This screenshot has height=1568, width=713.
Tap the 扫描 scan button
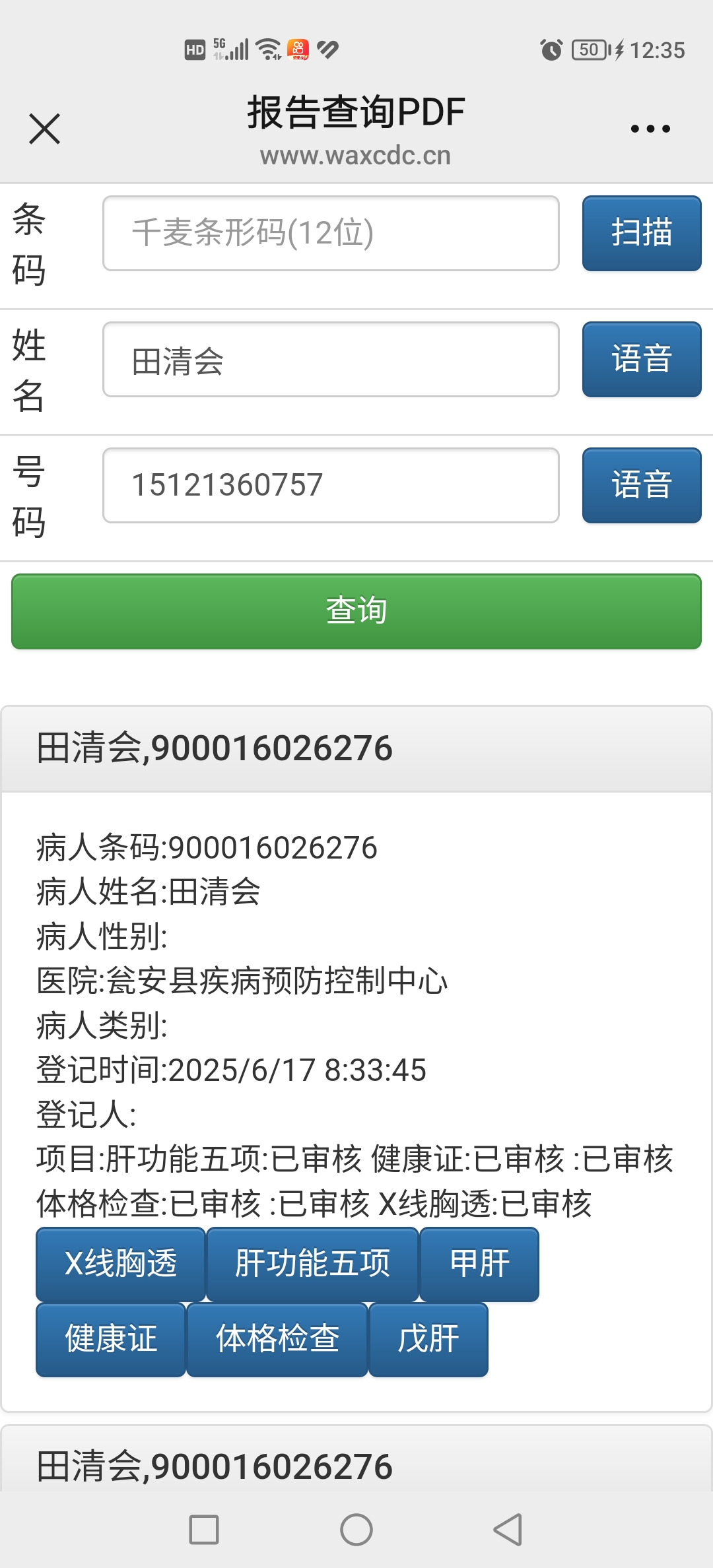tap(641, 233)
